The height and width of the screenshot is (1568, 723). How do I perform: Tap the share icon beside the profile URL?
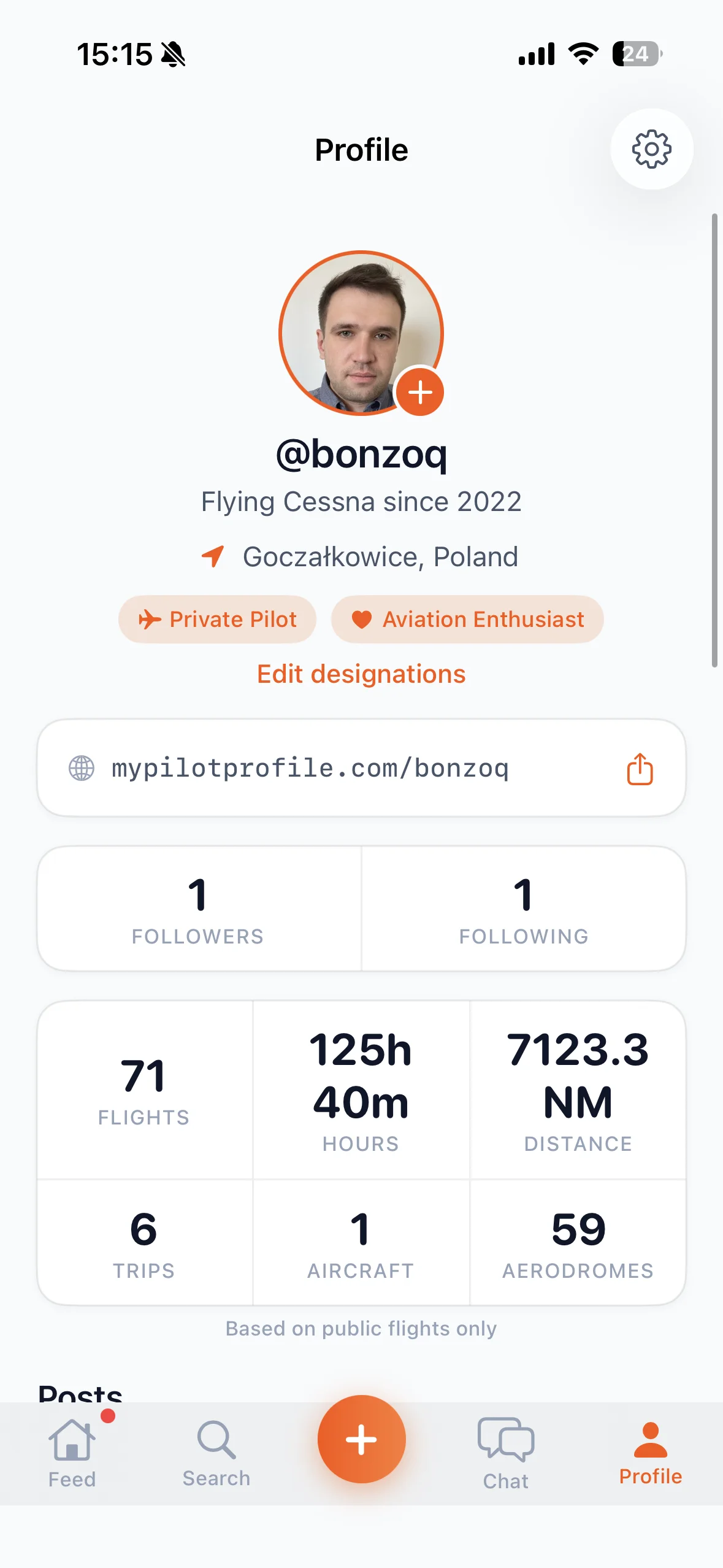point(640,769)
